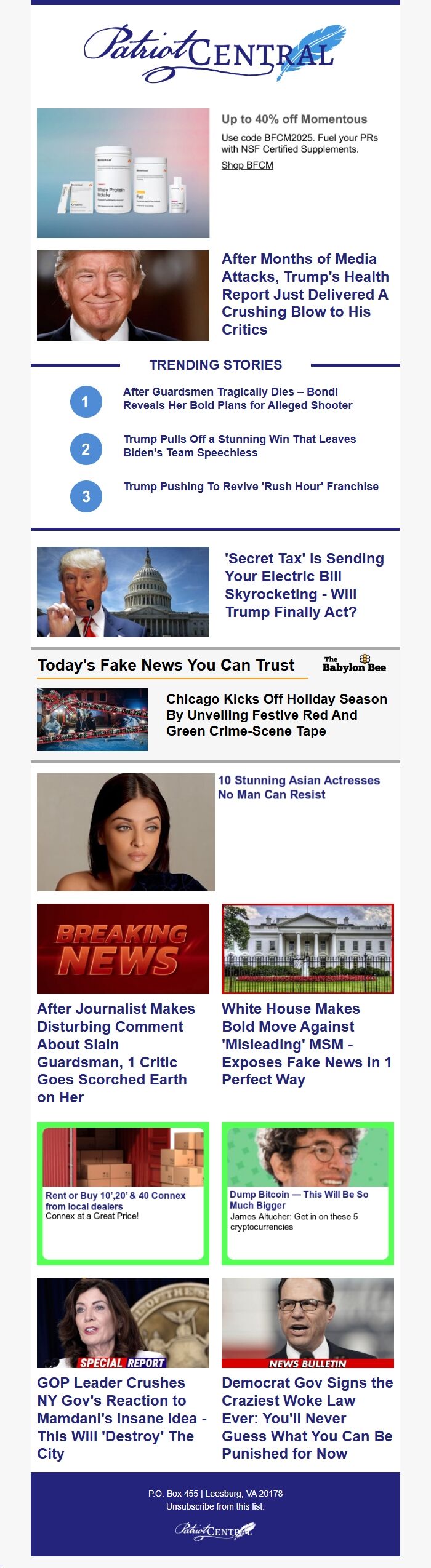The width and height of the screenshot is (431, 1568).
Task: Tap the 10 Stunning Asian Actresses image
Action: 126,832
